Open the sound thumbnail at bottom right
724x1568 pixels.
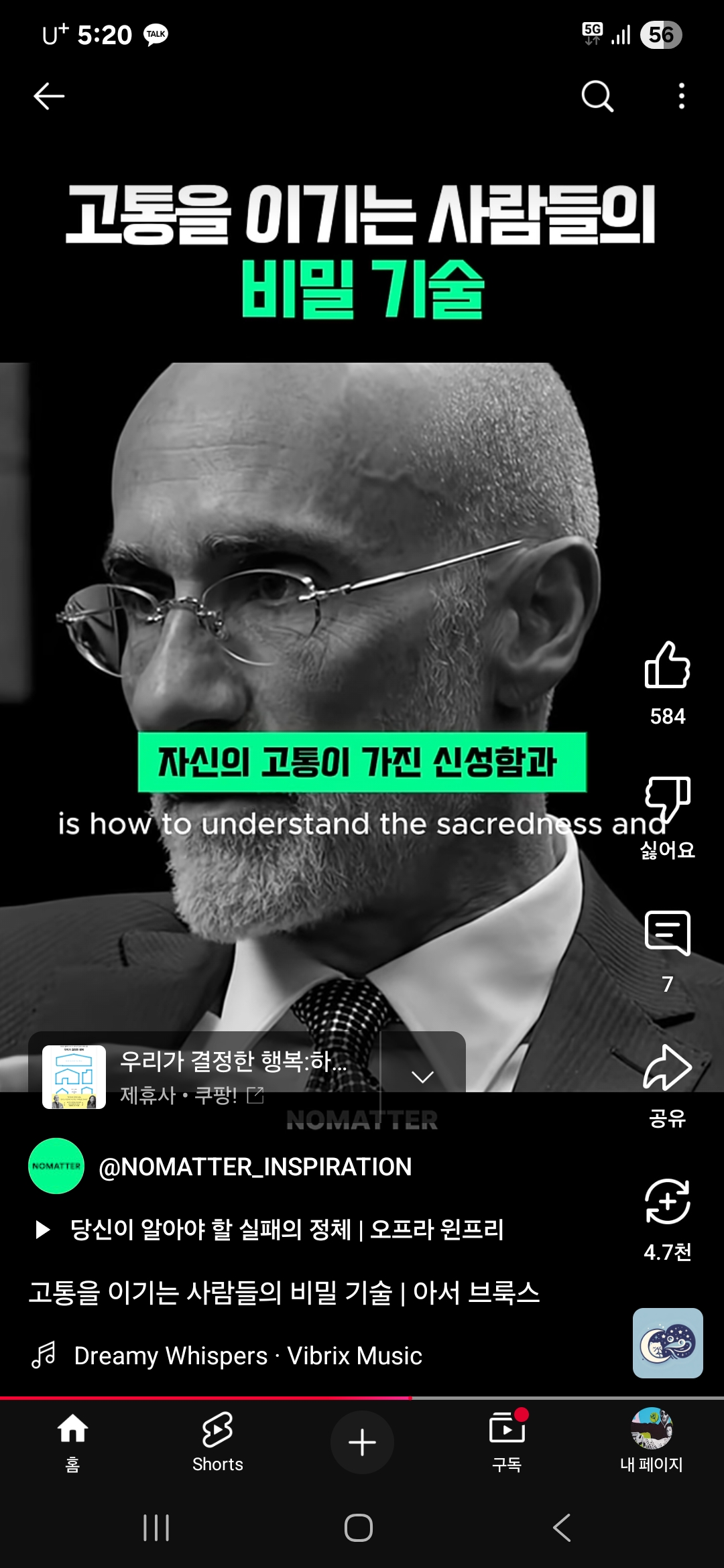tap(668, 1343)
